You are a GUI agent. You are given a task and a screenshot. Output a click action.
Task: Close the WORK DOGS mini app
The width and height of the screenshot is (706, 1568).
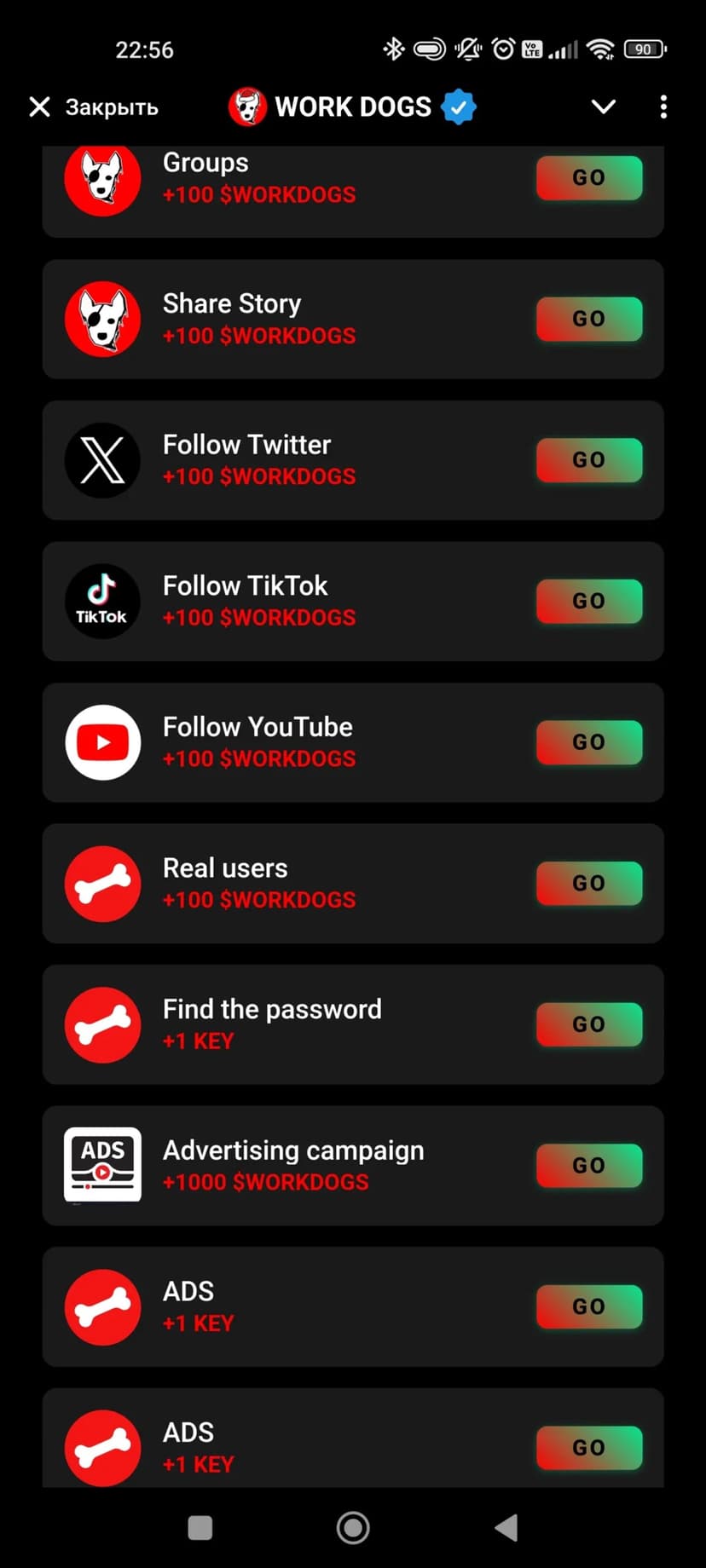[92, 107]
